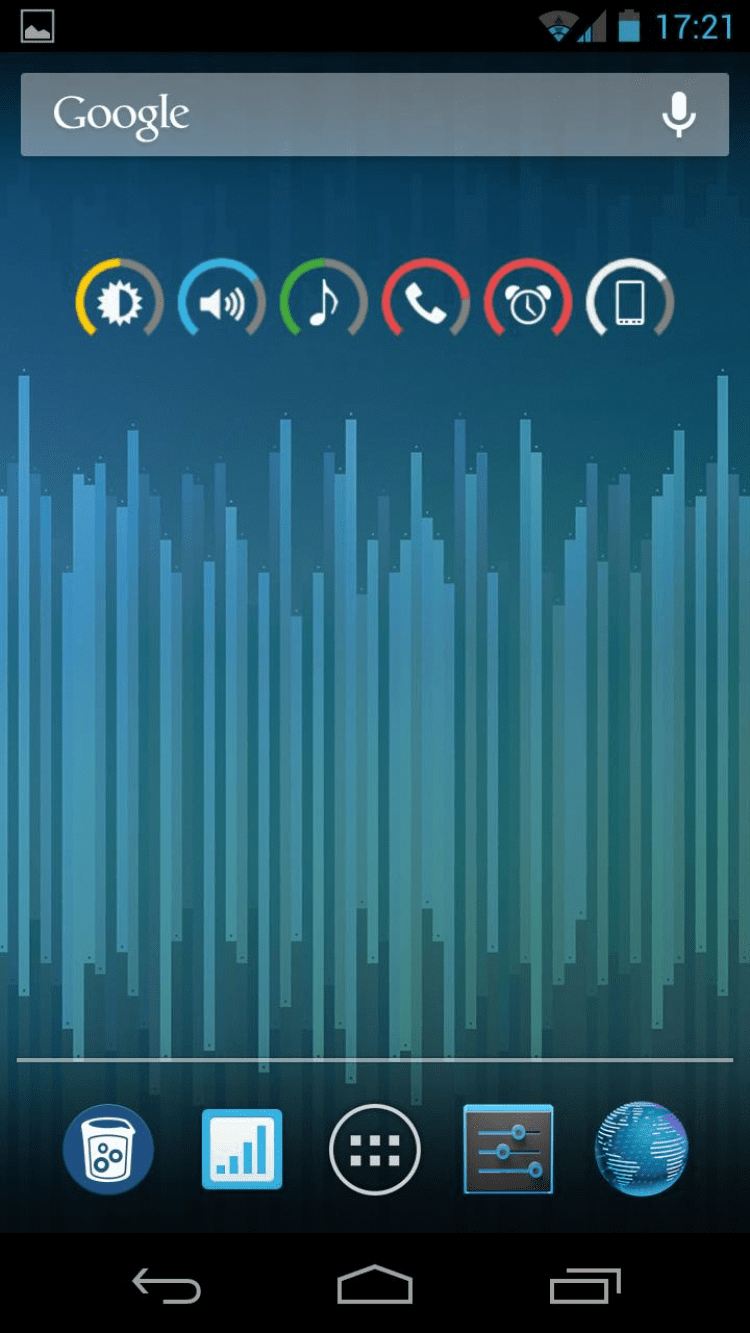
Task: Open the app drawer
Action: 375,1150
